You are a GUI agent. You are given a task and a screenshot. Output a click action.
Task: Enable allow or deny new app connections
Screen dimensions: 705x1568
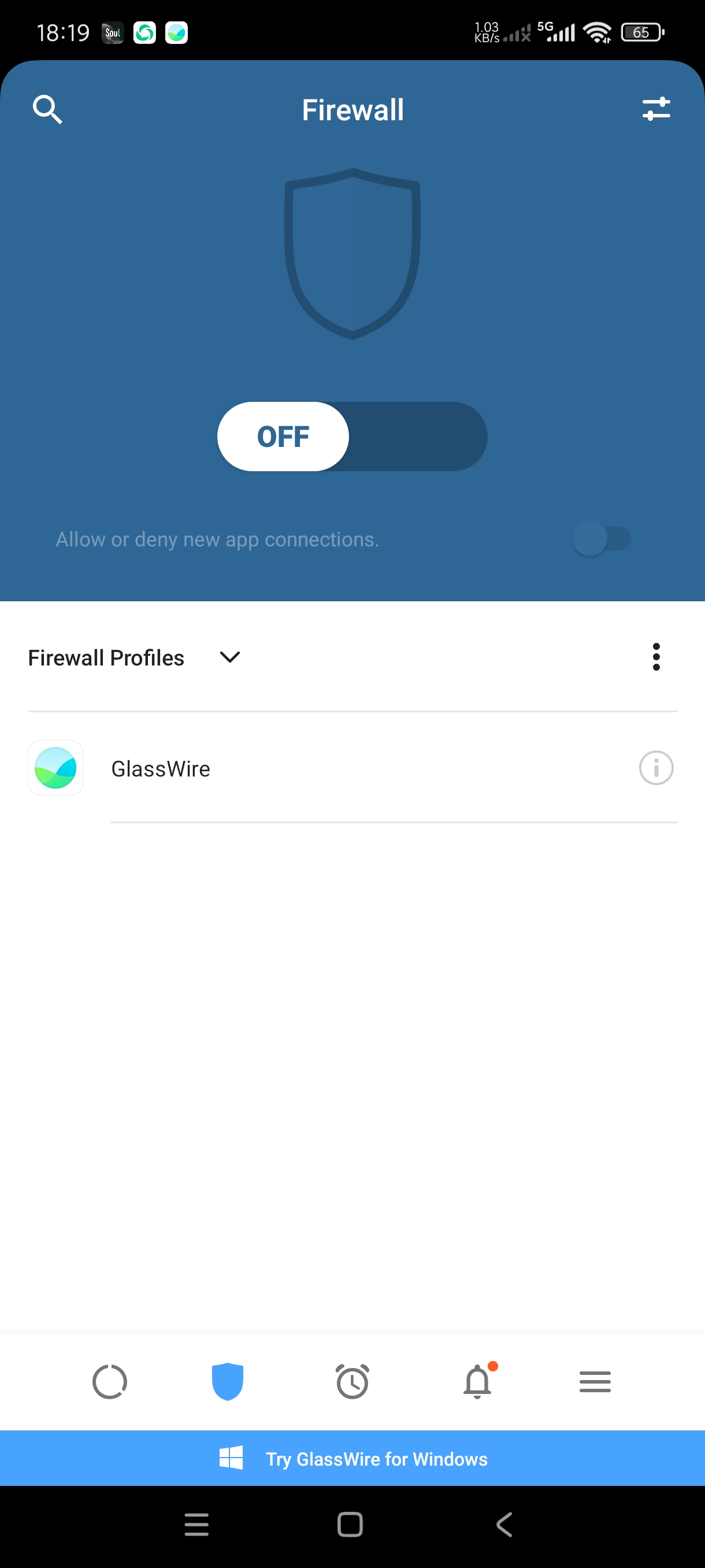tap(602, 539)
